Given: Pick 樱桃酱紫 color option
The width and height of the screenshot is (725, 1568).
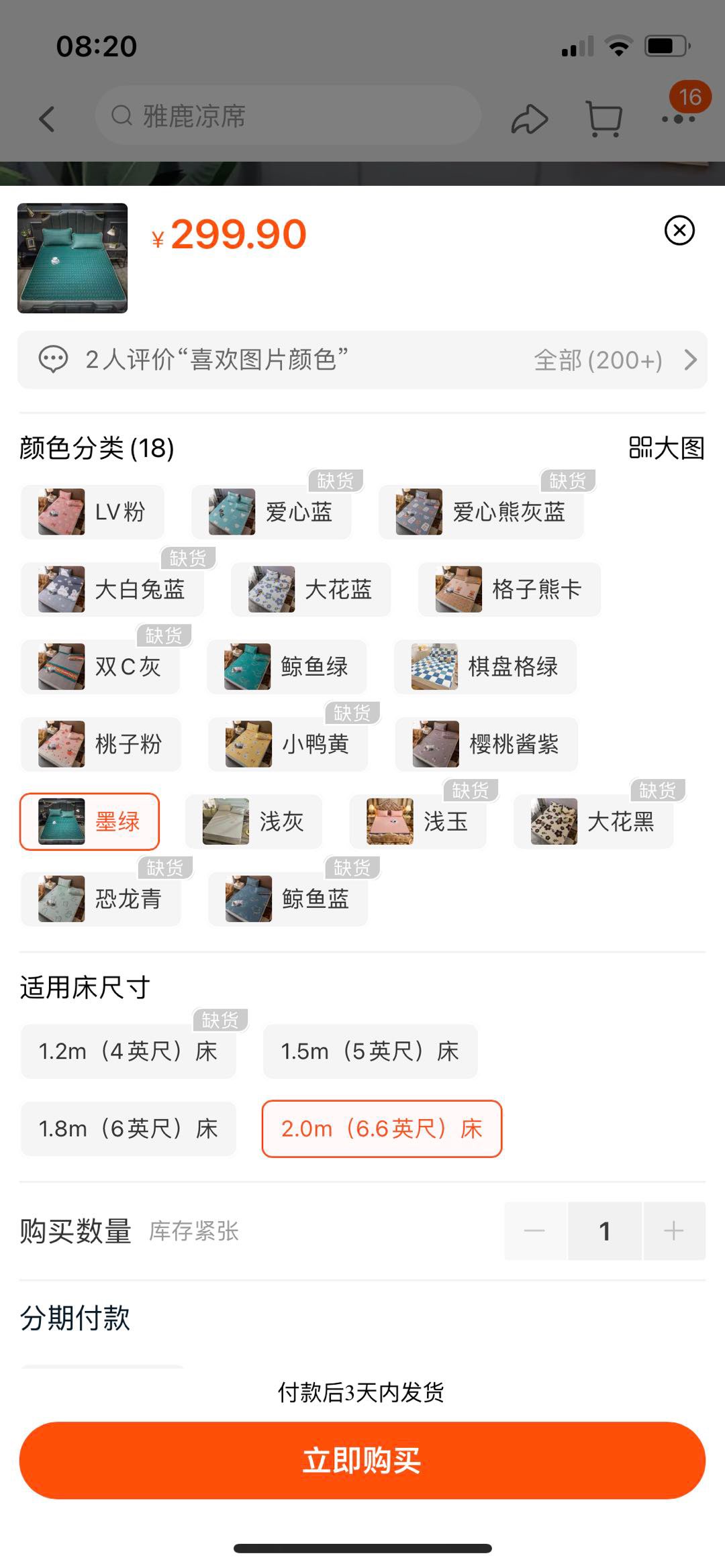Looking at the screenshot, I should tap(486, 743).
